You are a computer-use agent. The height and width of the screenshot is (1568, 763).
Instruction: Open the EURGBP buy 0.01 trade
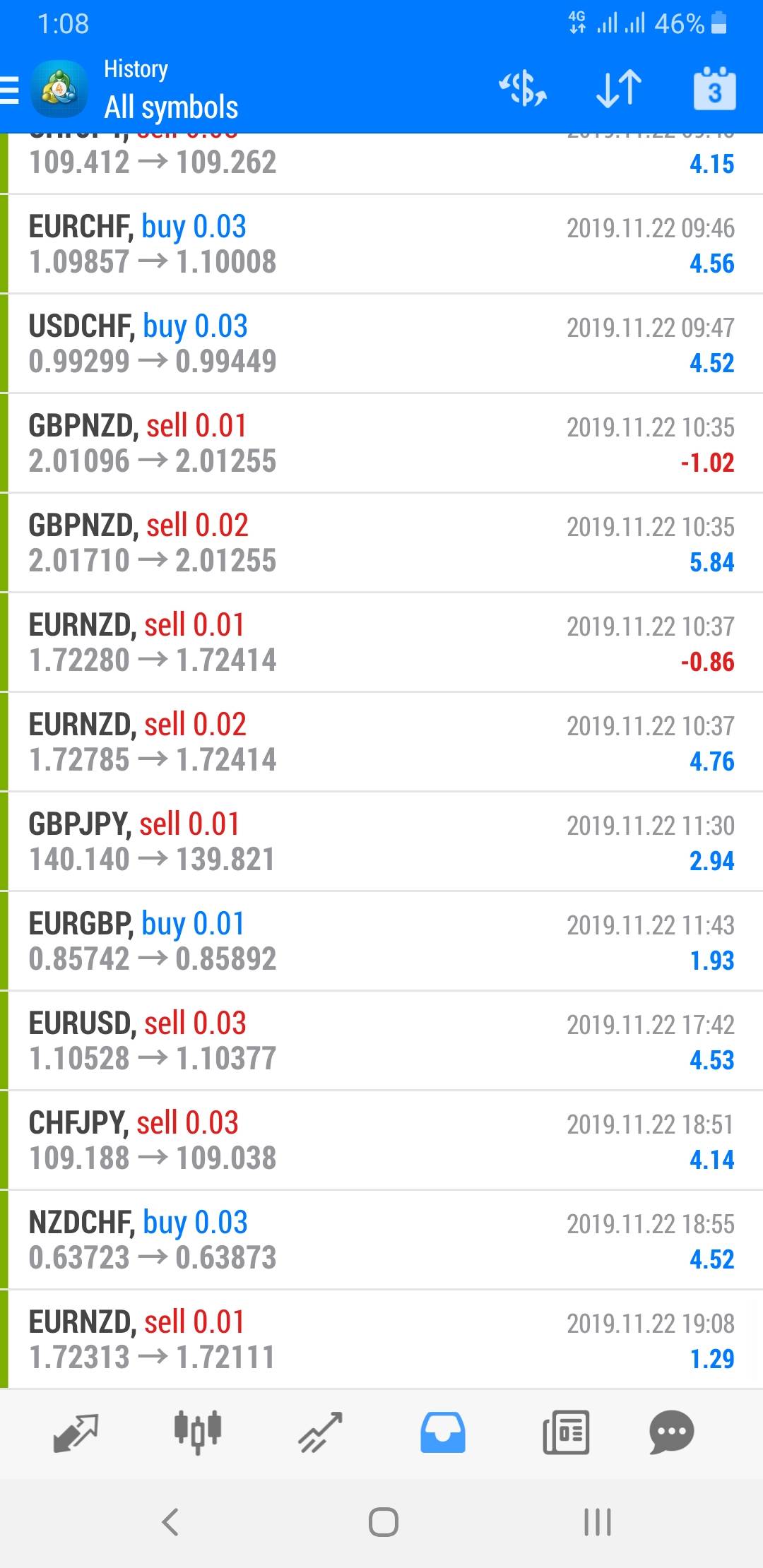point(381,942)
